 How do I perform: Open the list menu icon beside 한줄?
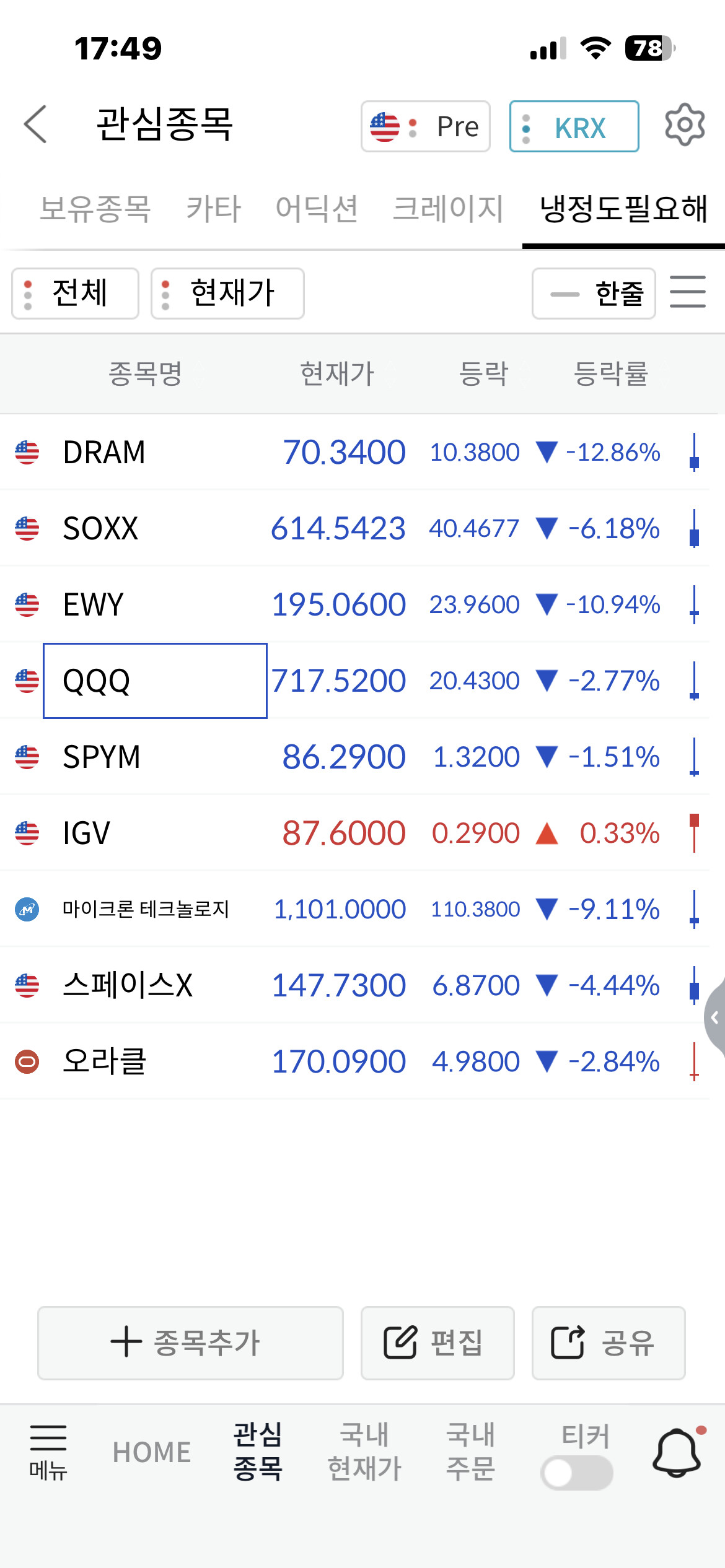tap(688, 292)
